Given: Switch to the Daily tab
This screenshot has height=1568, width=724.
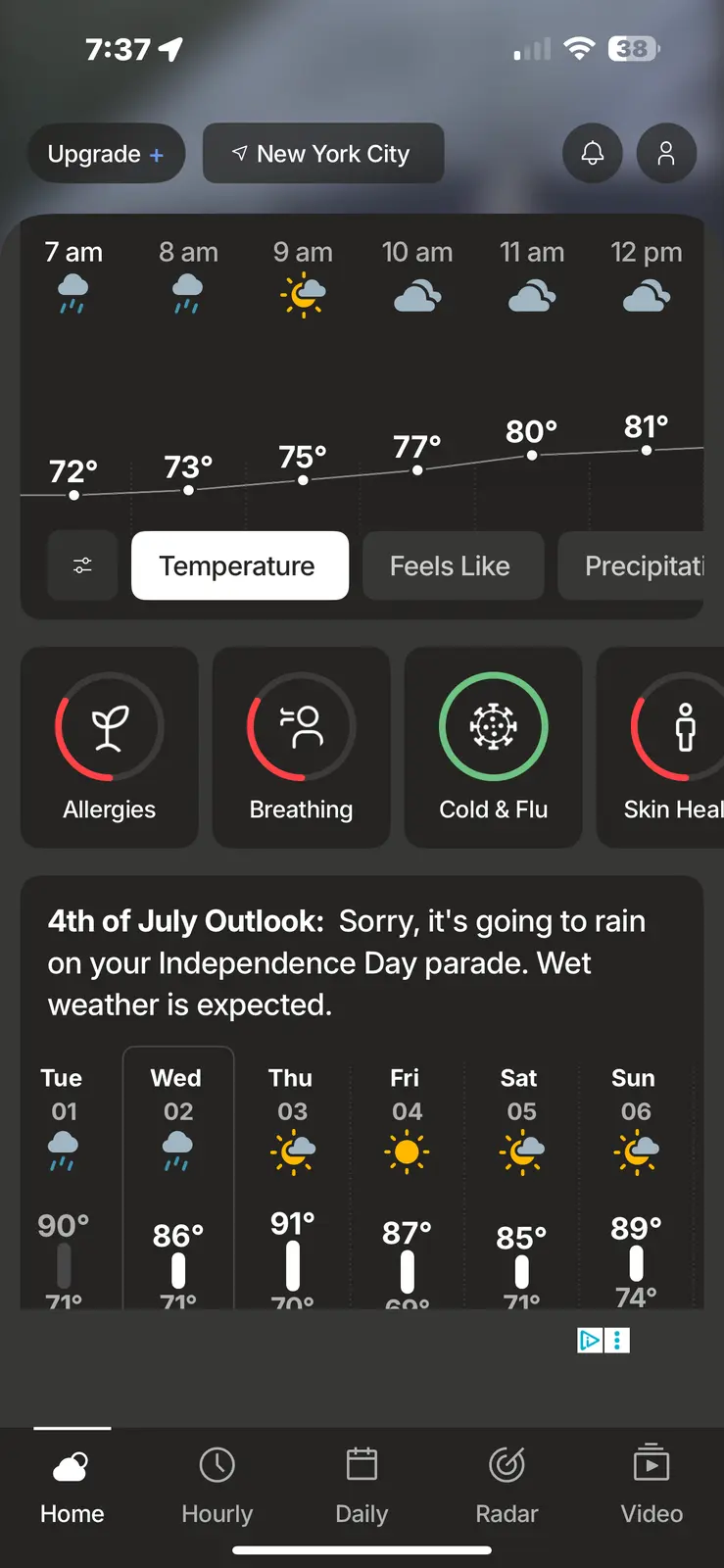Looking at the screenshot, I should 362,1487.
